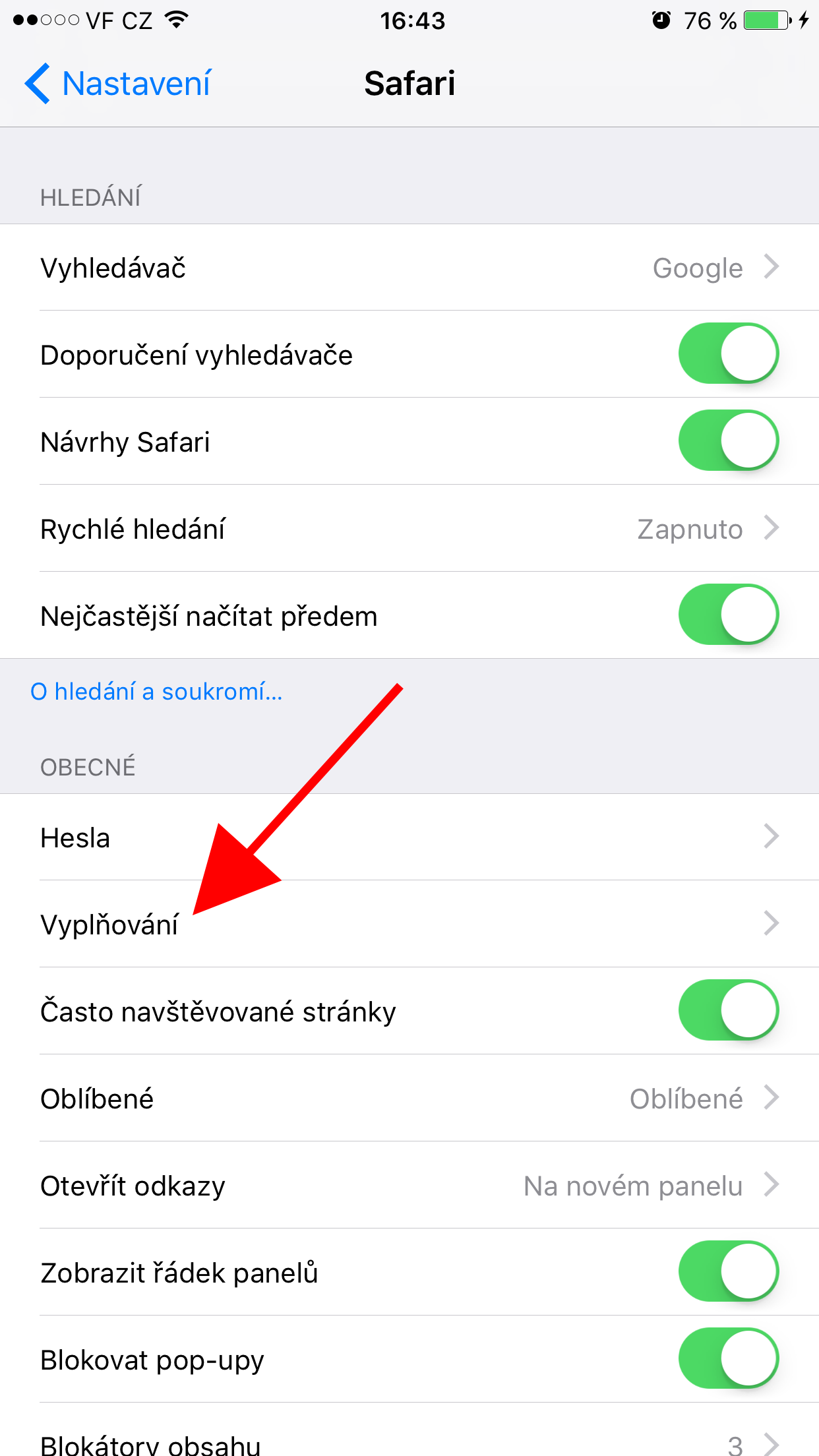Tap the battery indicator icon
This screenshot has height=1456, width=819.
pos(767,20)
